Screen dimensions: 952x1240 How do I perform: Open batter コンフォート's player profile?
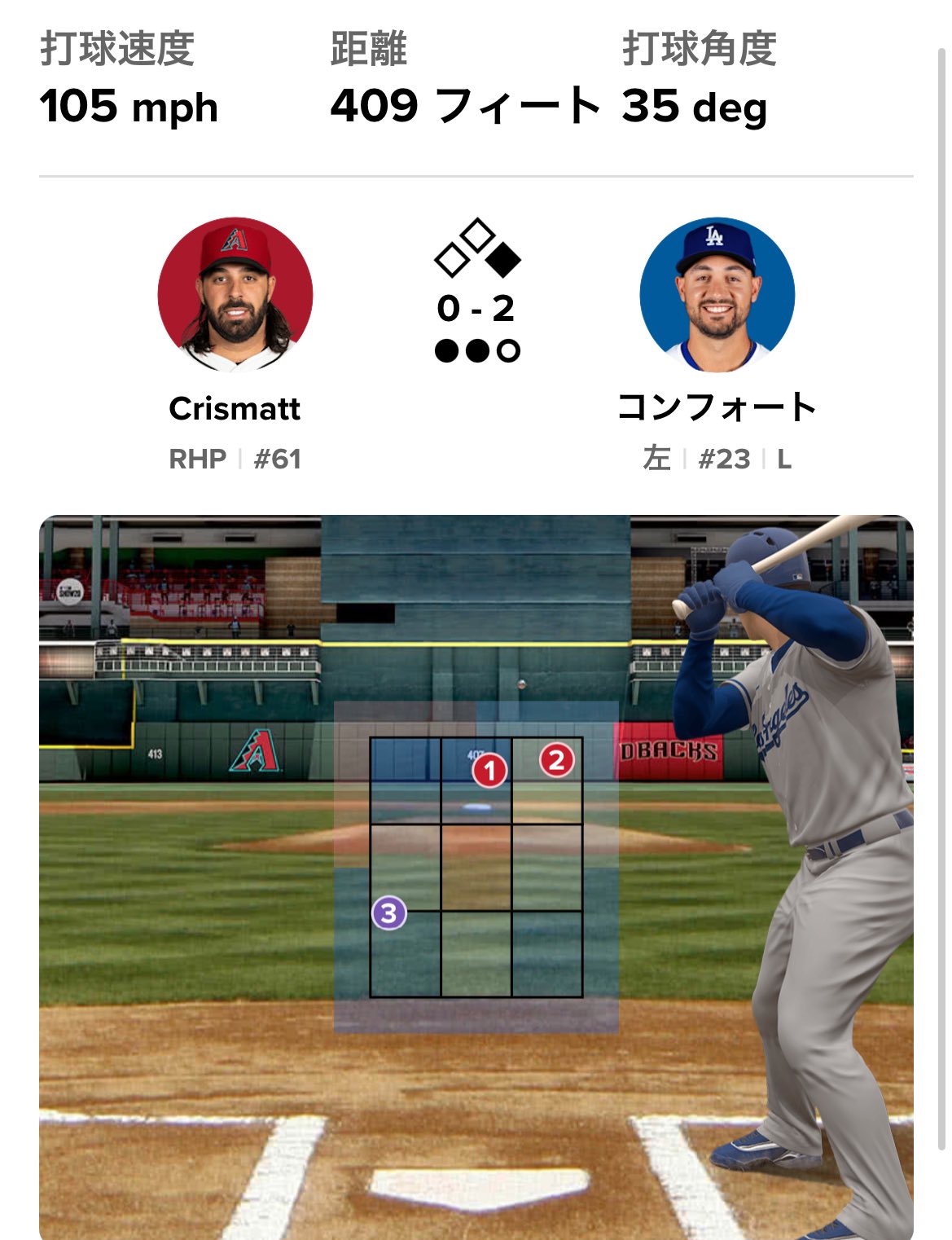(717, 295)
